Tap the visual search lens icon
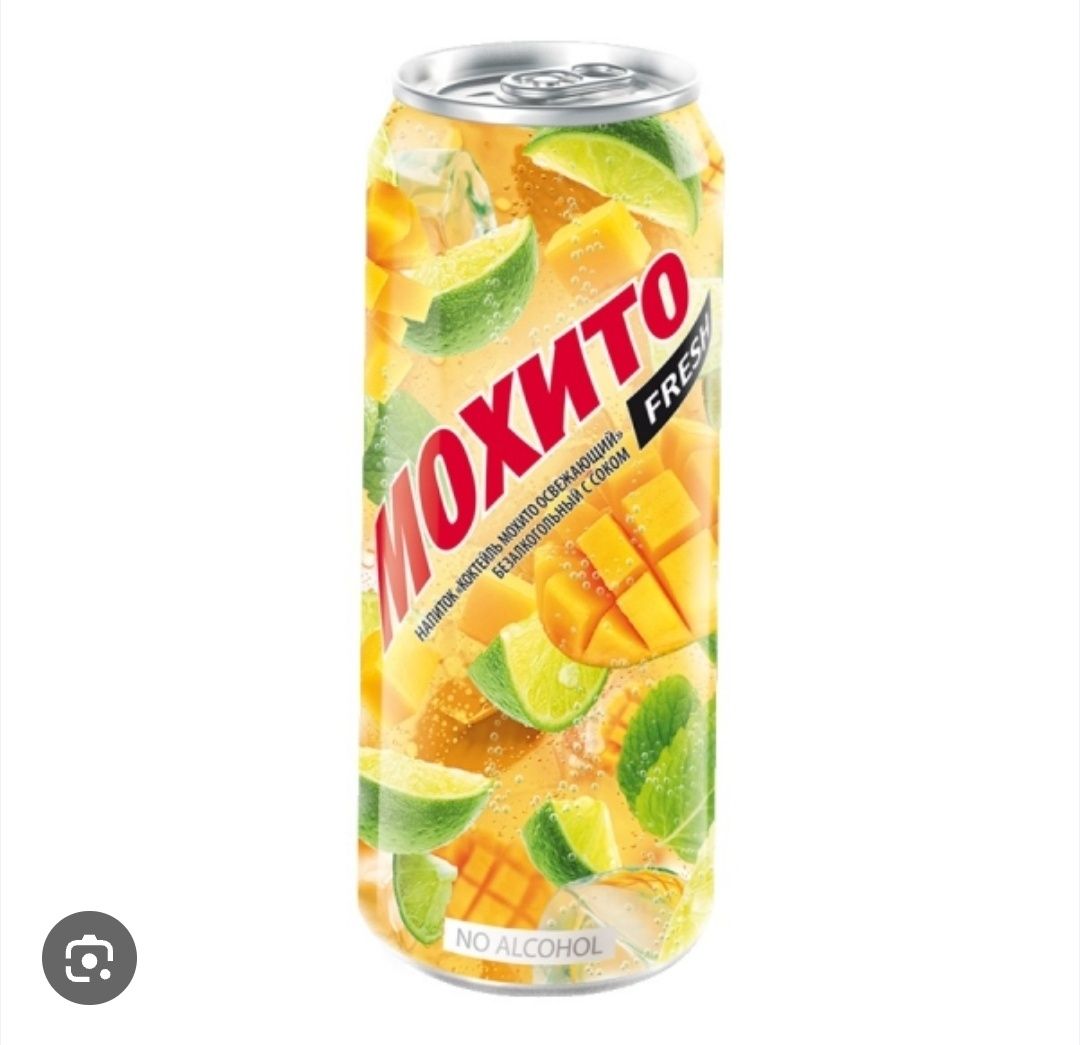 click(89, 957)
